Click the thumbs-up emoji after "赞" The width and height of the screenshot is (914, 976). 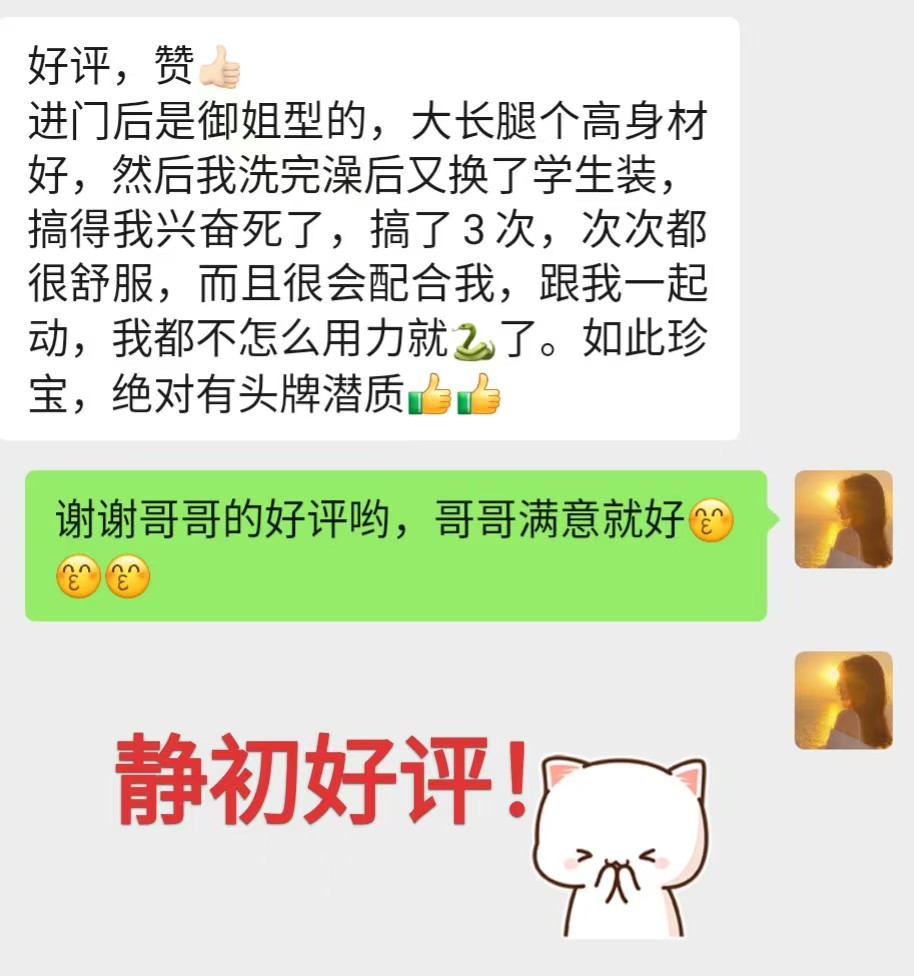tap(218, 66)
